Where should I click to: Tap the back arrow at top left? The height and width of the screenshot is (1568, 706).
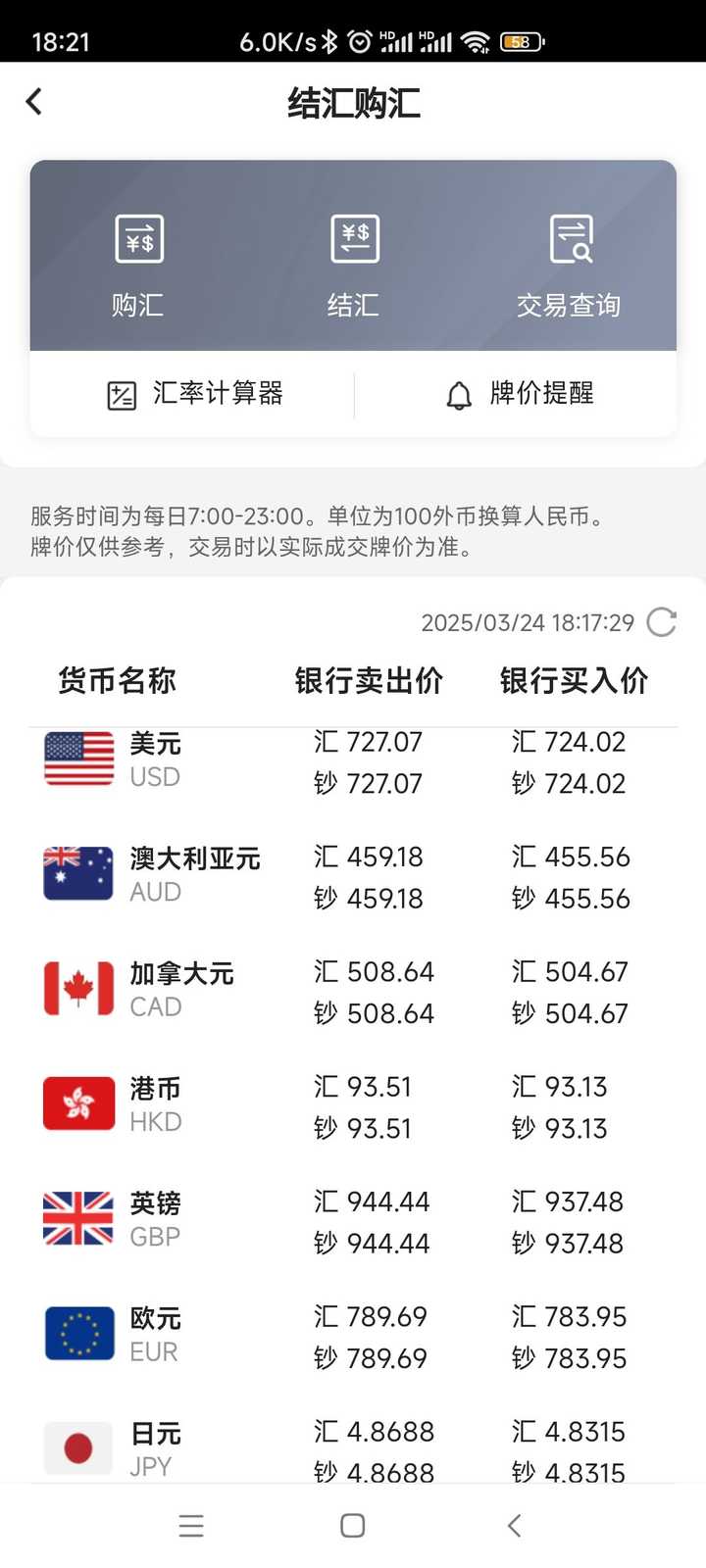click(34, 101)
